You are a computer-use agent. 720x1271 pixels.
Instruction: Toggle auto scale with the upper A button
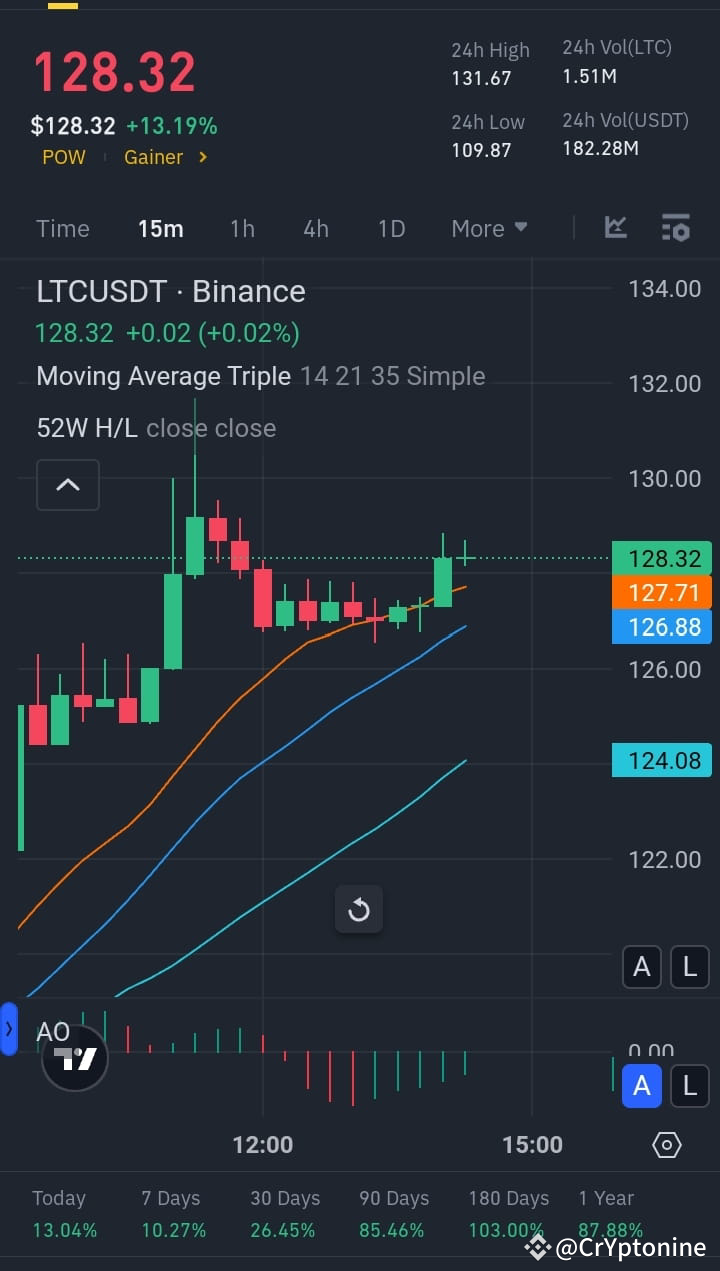coord(642,967)
